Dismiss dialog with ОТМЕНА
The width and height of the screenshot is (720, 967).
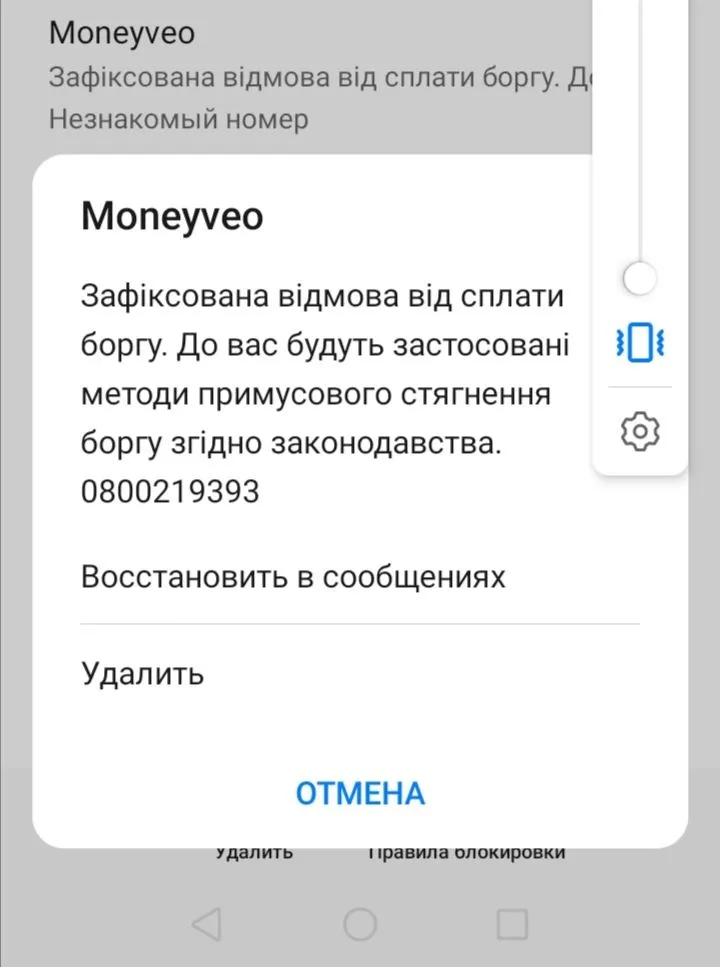(360, 793)
